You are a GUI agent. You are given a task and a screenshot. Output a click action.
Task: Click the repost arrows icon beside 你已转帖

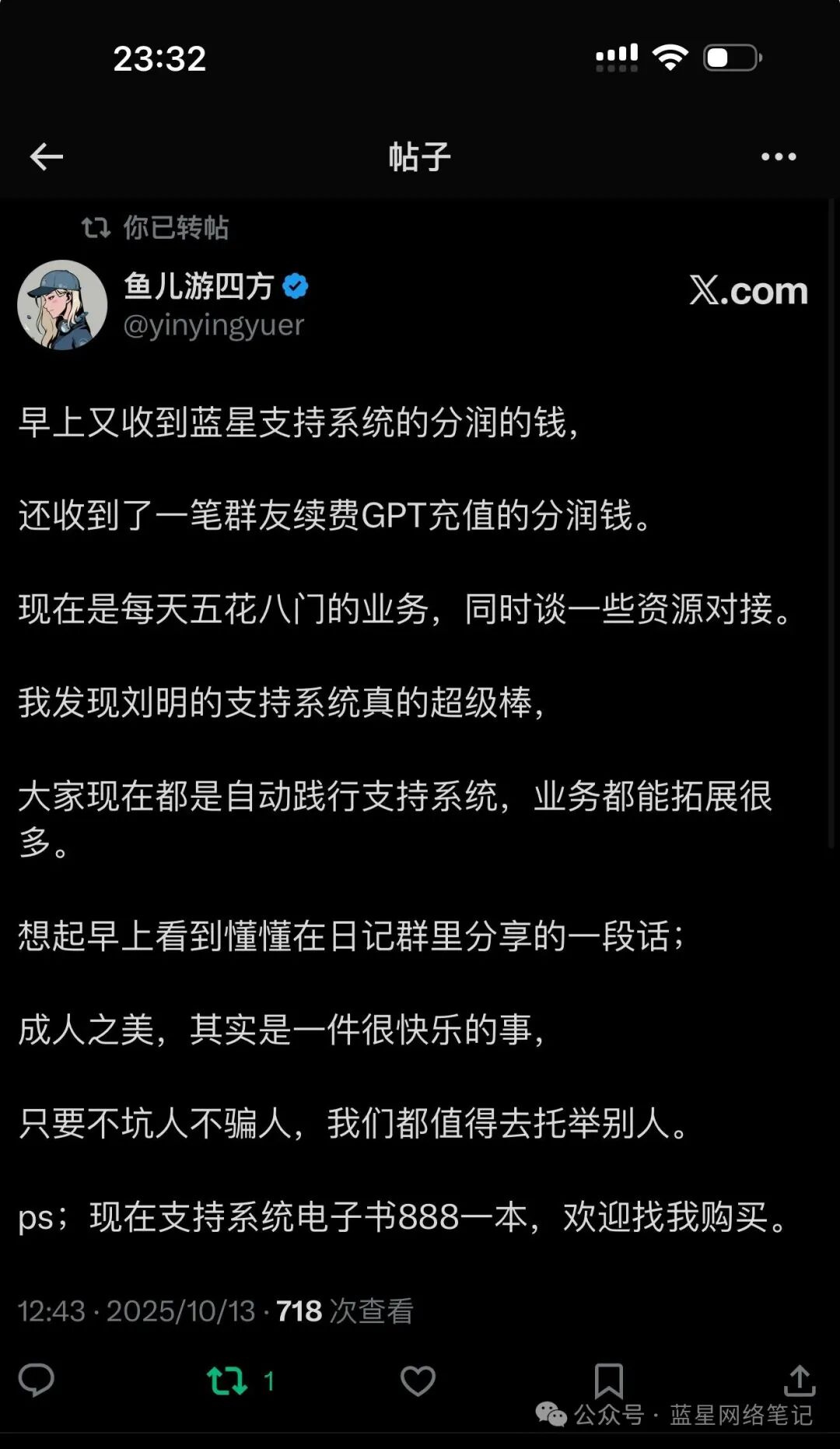pos(96,227)
